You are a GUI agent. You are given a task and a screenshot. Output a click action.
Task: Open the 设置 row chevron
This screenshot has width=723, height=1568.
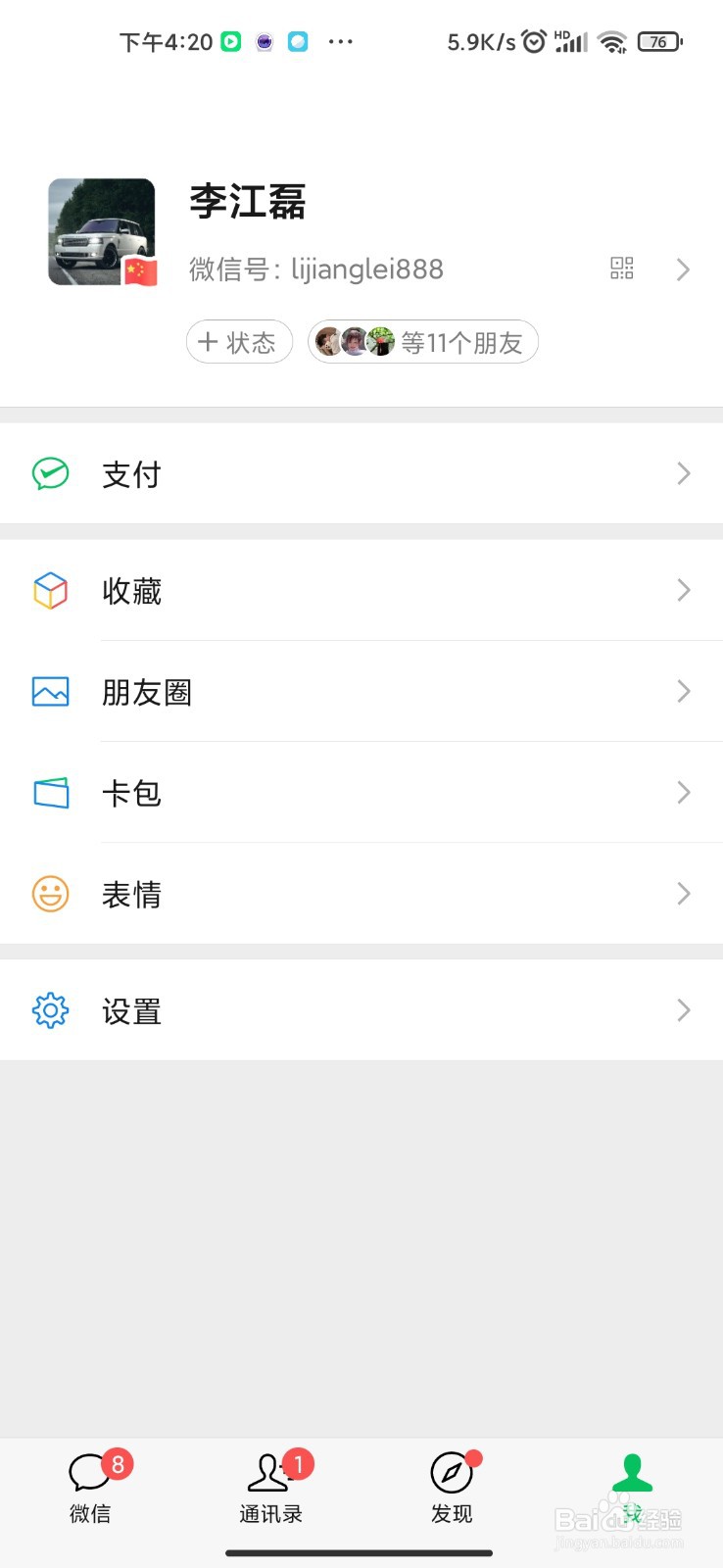[x=683, y=1009]
